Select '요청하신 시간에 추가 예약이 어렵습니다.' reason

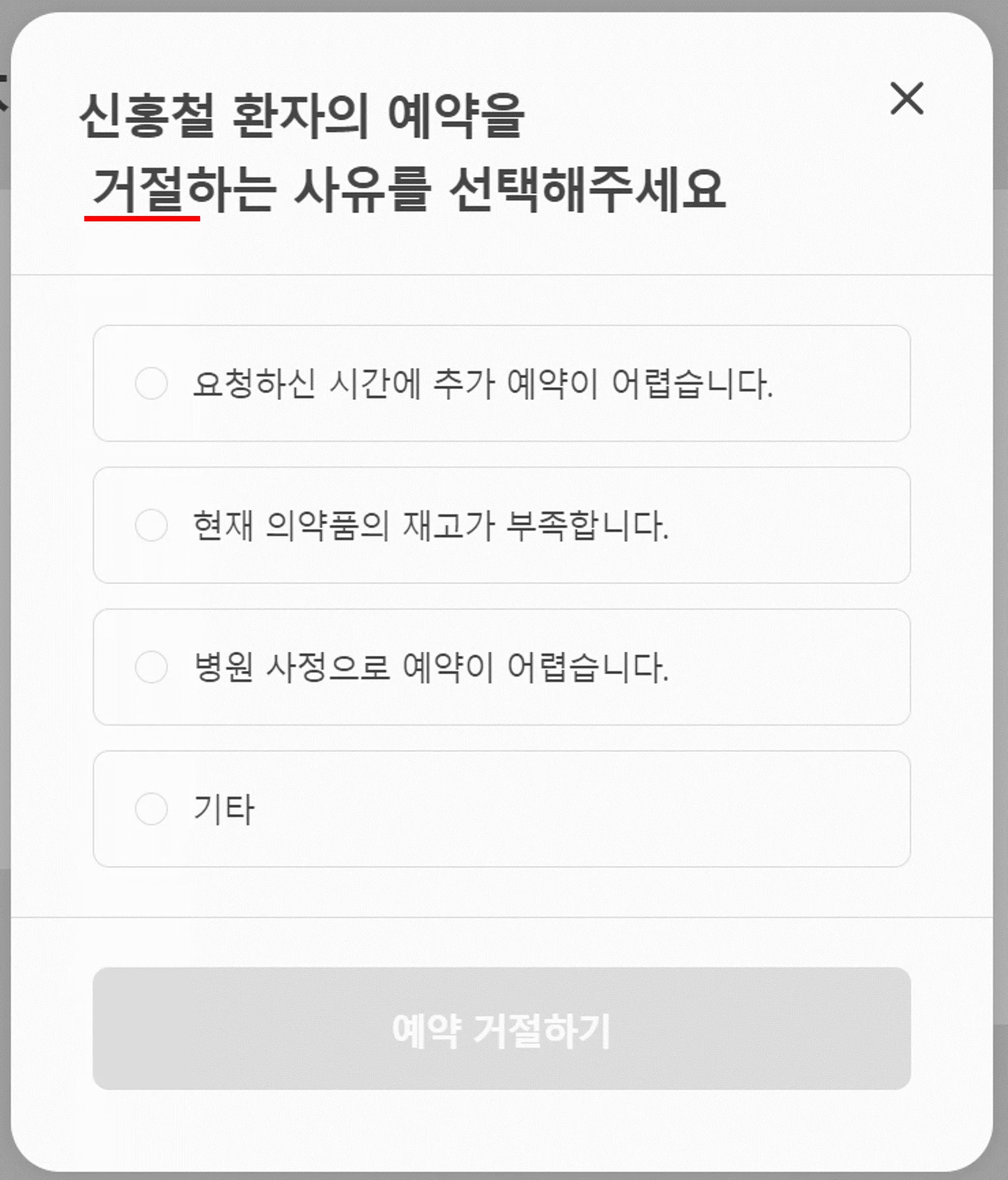click(152, 383)
